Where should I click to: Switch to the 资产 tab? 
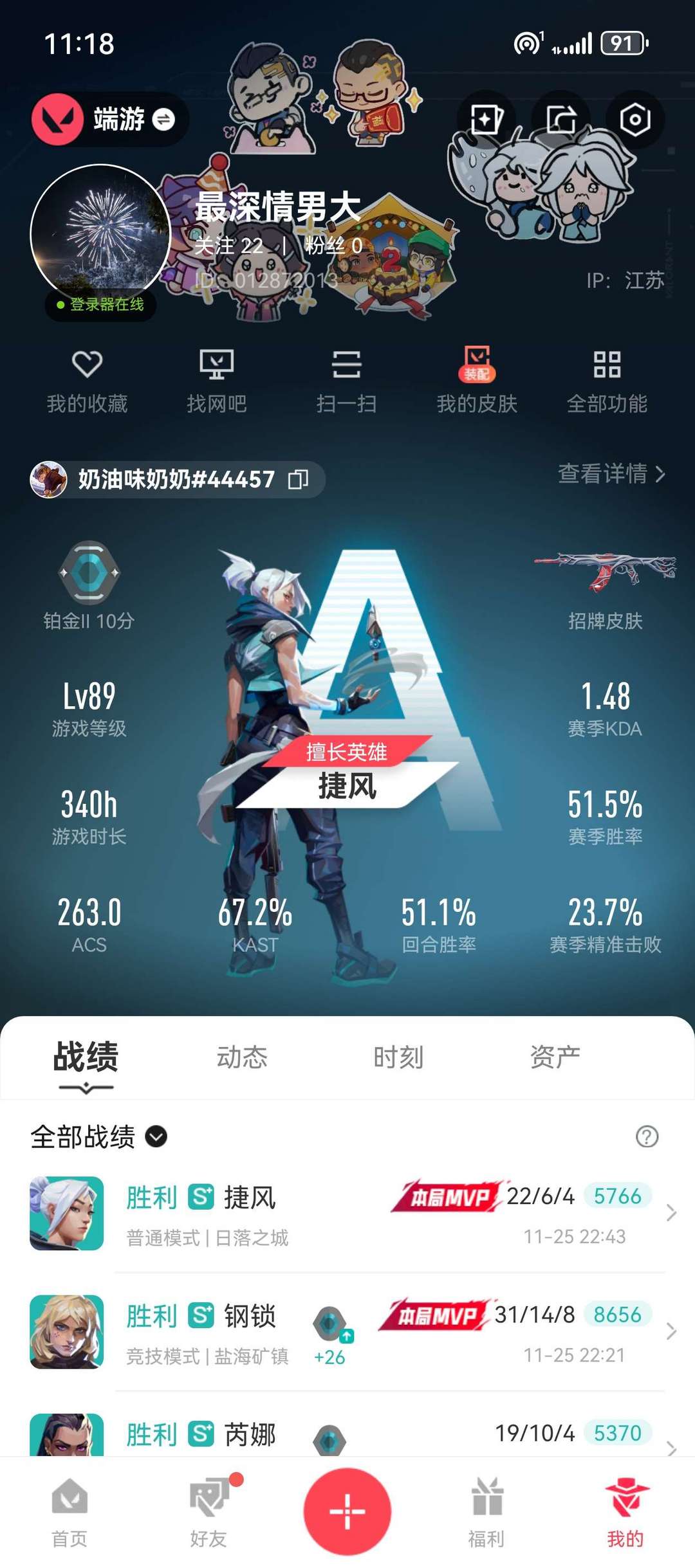point(555,1057)
